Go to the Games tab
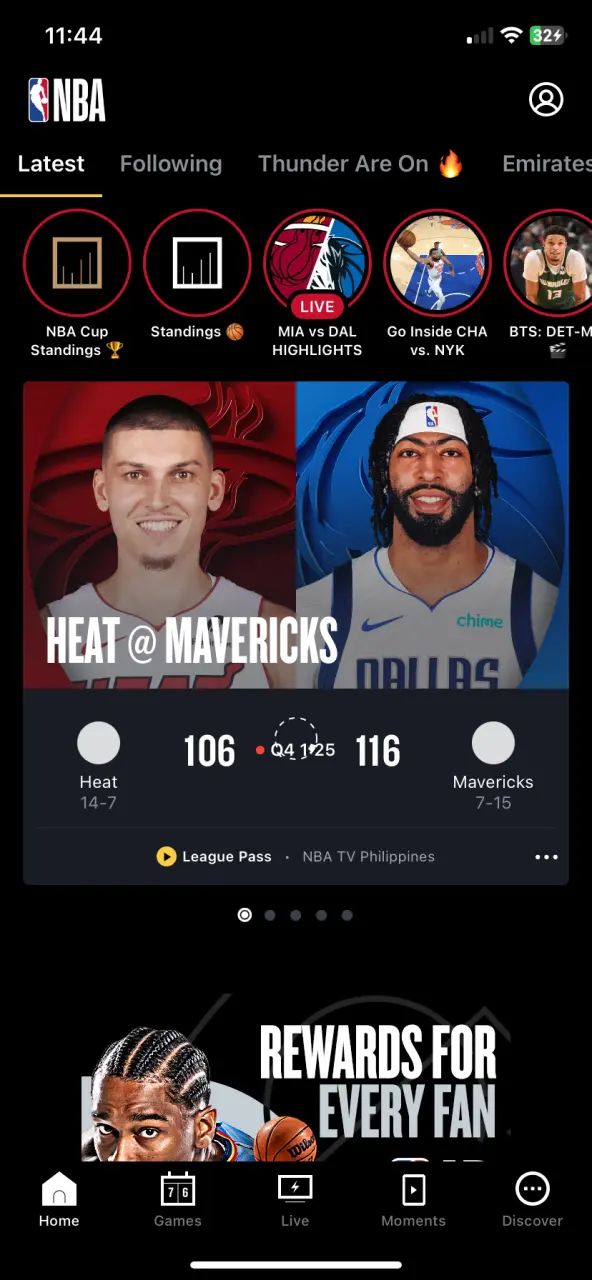 coord(177,1200)
